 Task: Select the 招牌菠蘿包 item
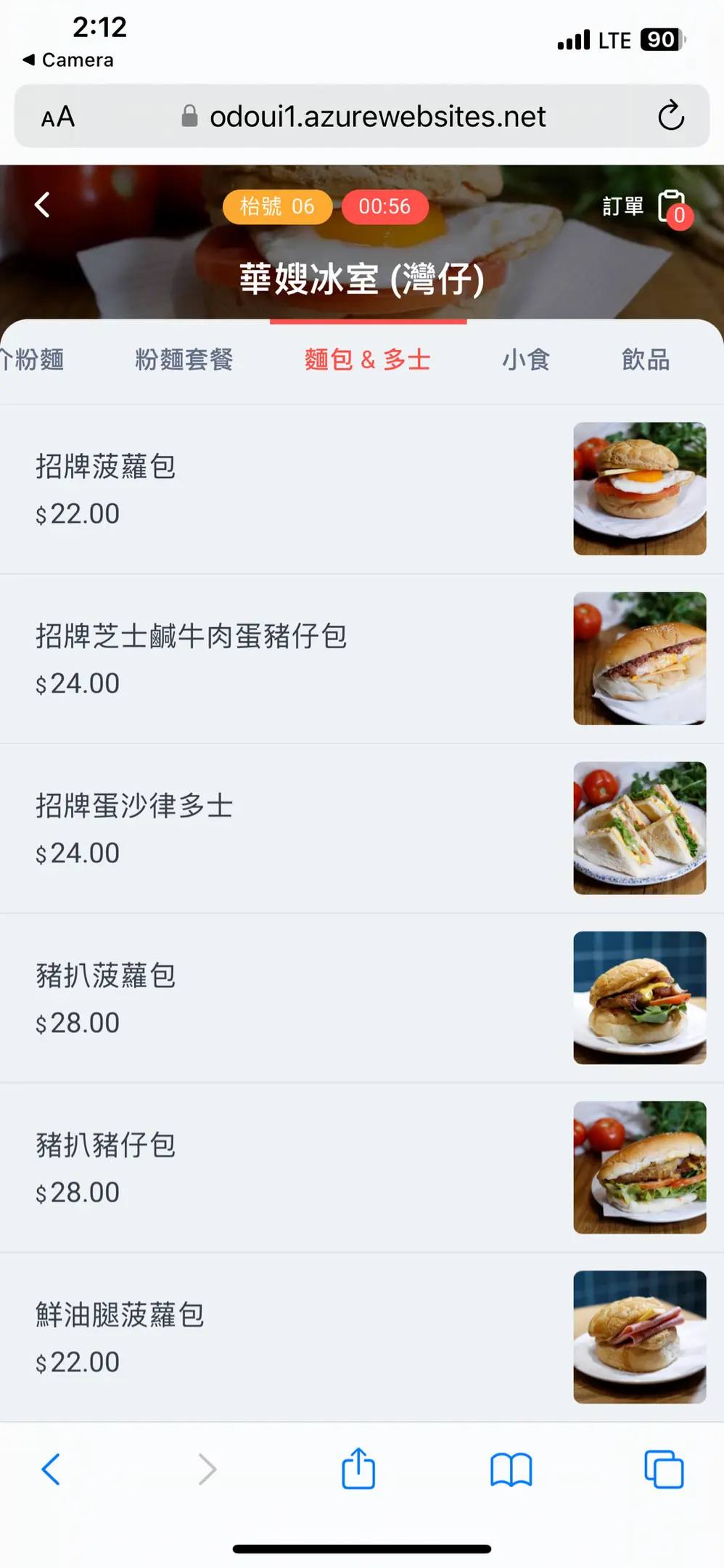290,489
